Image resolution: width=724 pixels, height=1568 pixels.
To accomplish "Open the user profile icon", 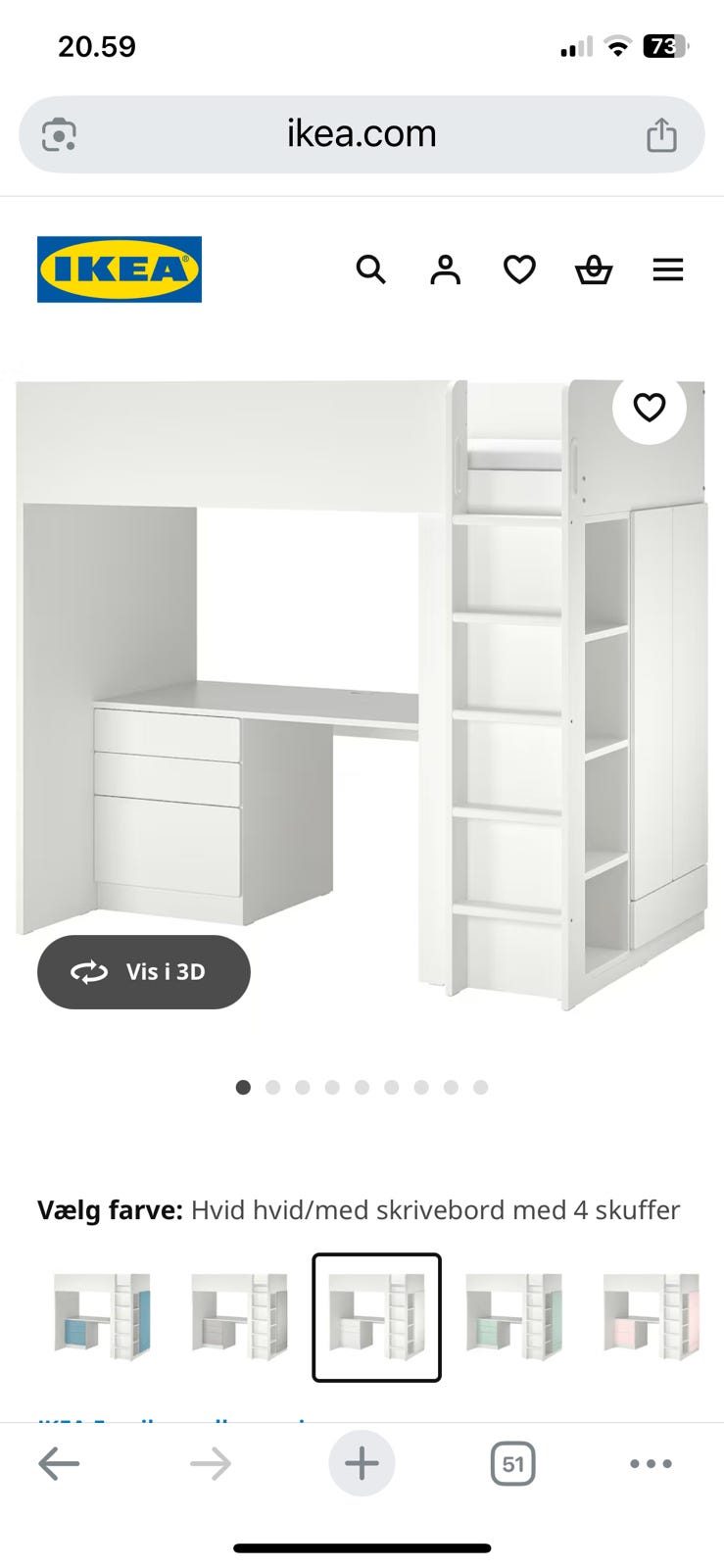I will point(445,269).
